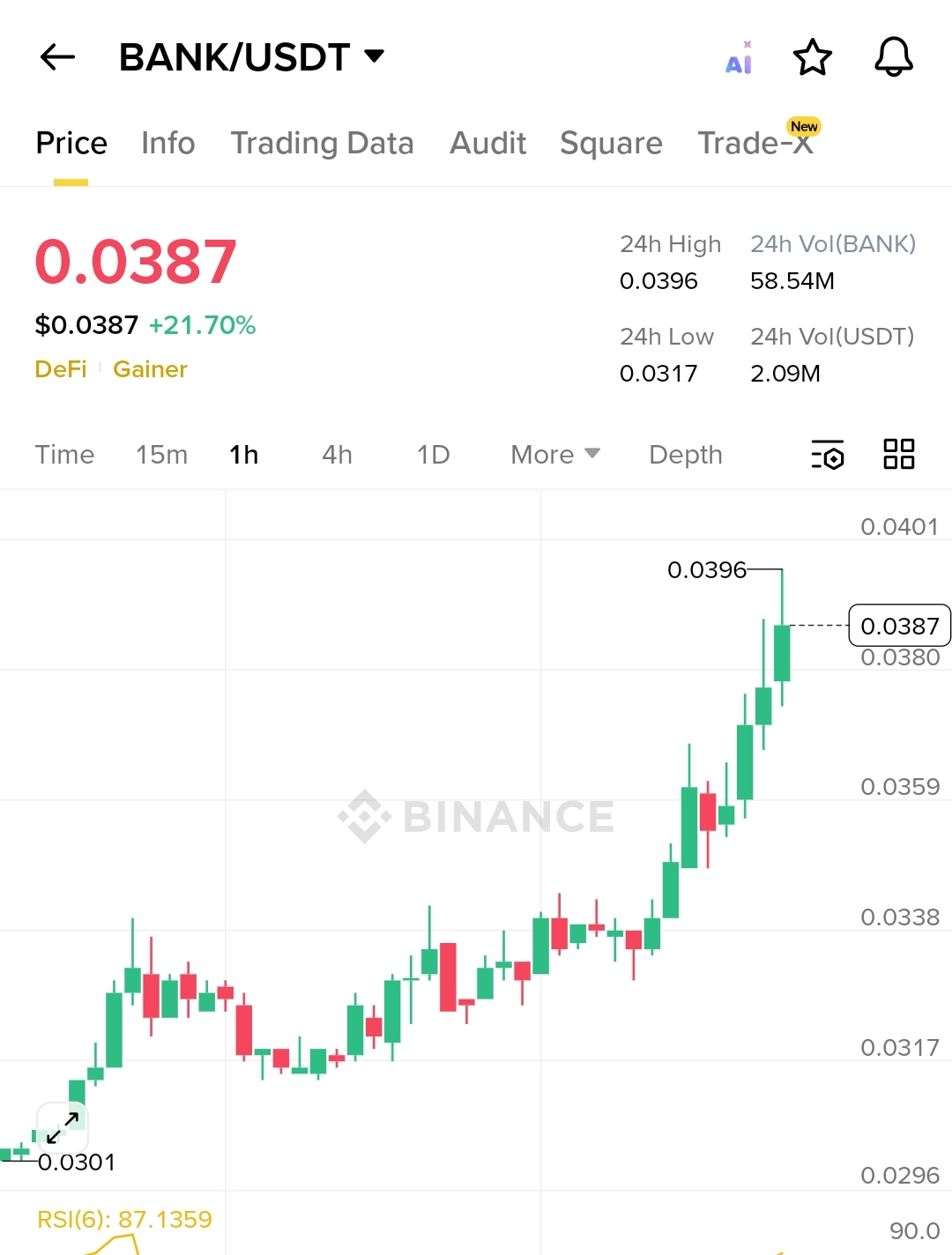Tap the DeFi category tag
952x1255 pixels.
61,369
